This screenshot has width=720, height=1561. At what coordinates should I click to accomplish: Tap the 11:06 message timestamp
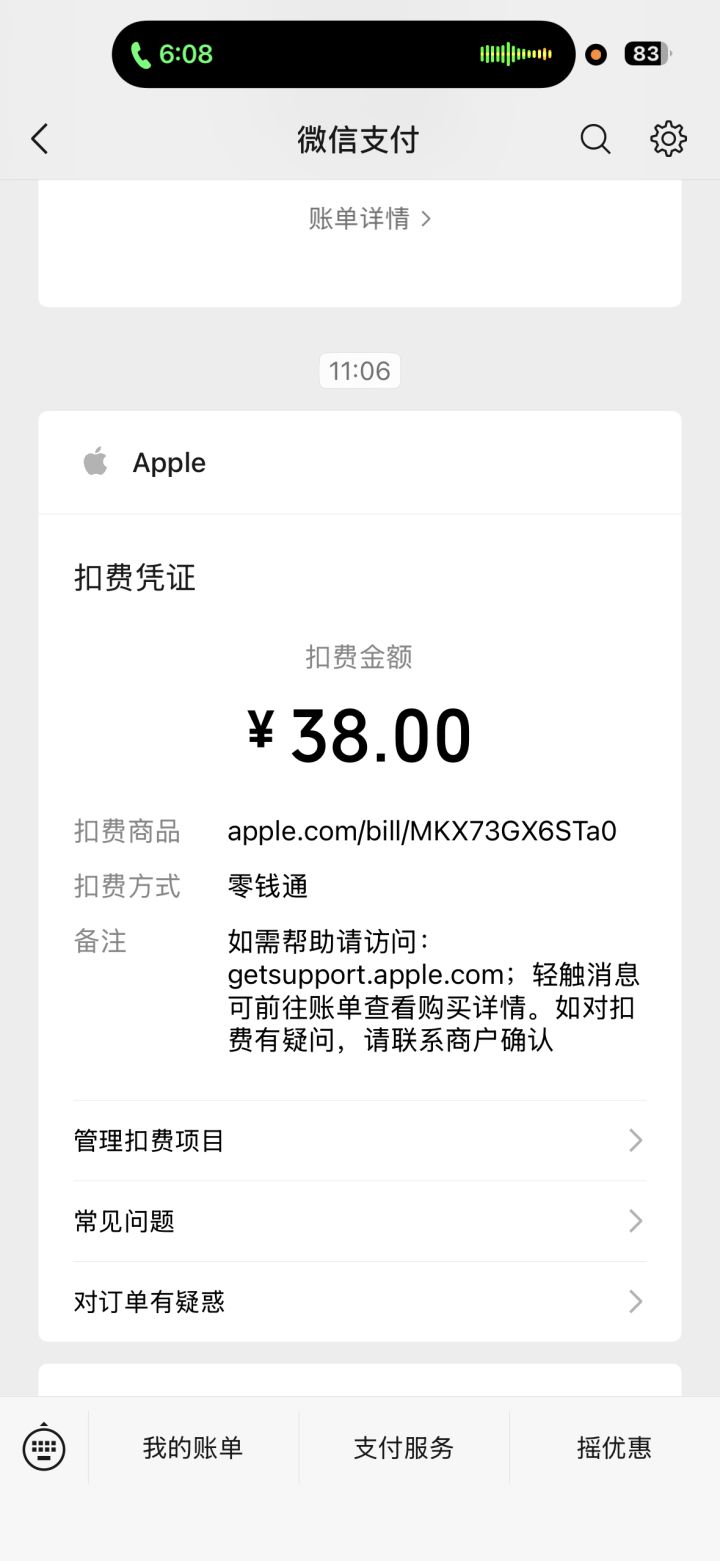359,370
